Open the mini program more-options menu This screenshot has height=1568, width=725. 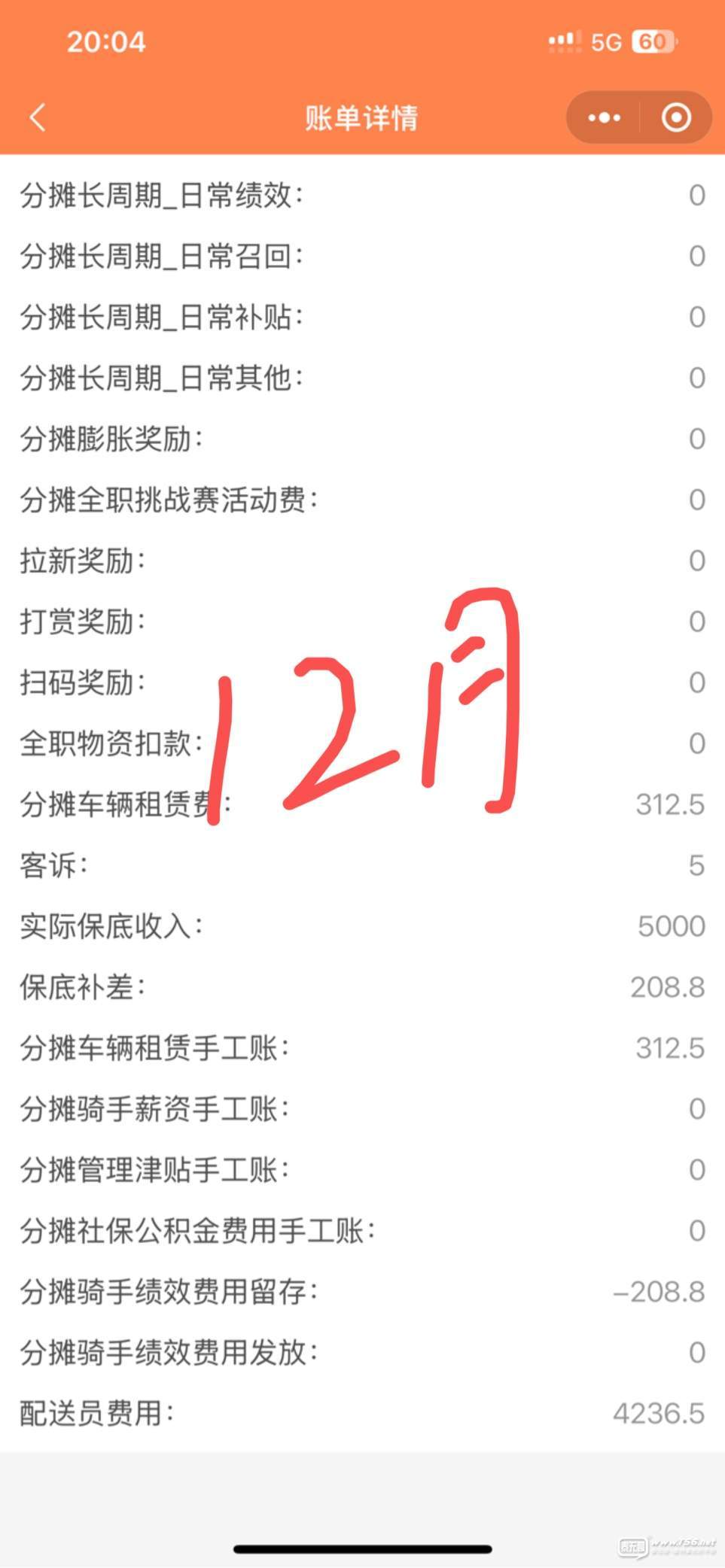(x=604, y=117)
